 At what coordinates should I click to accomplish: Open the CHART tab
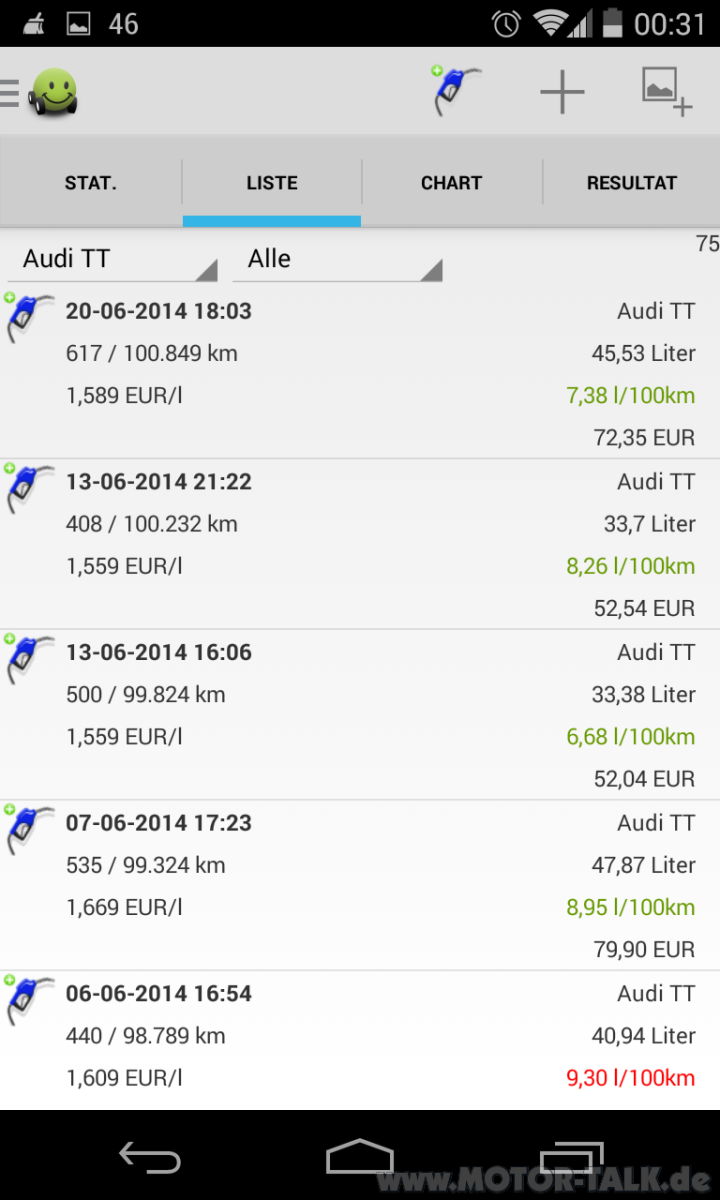[x=451, y=182]
